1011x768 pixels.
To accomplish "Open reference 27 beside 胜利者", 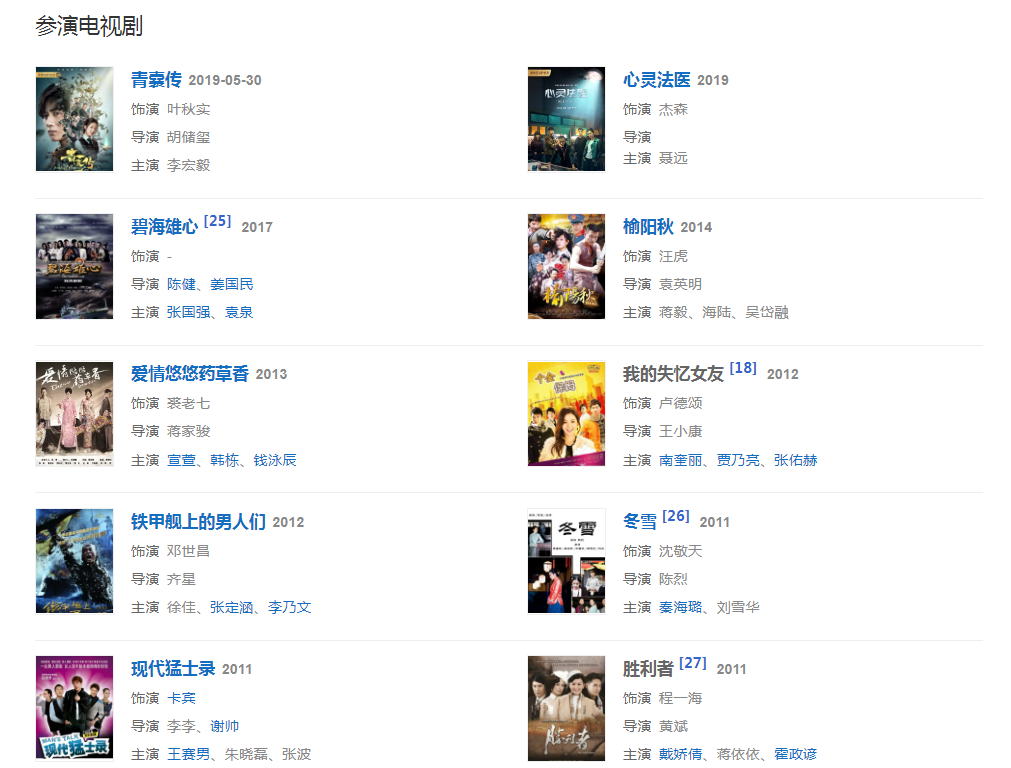I will (x=692, y=663).
